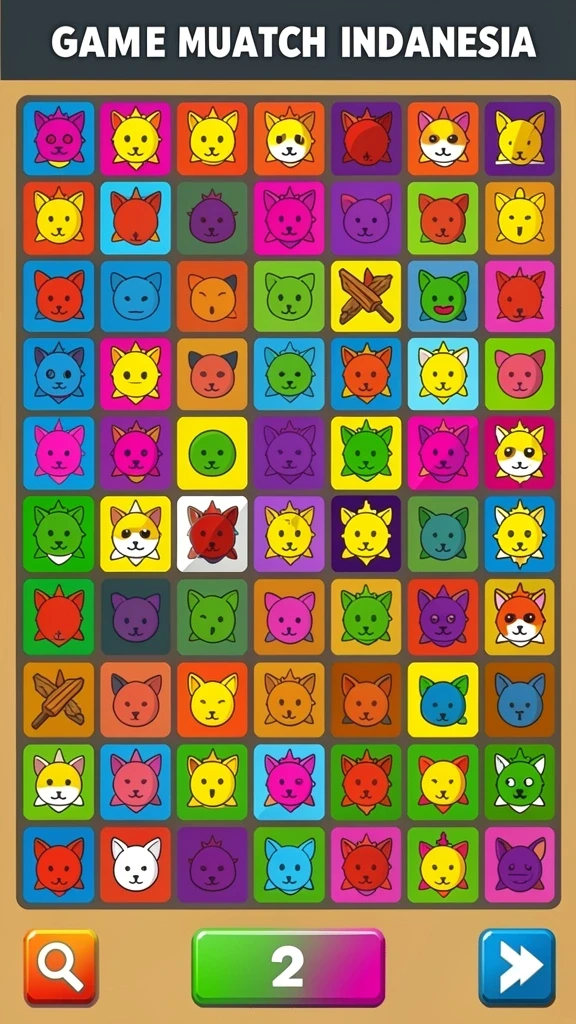
Task: Tap the blue cat on yellow tile
Action: coord(443,700)
